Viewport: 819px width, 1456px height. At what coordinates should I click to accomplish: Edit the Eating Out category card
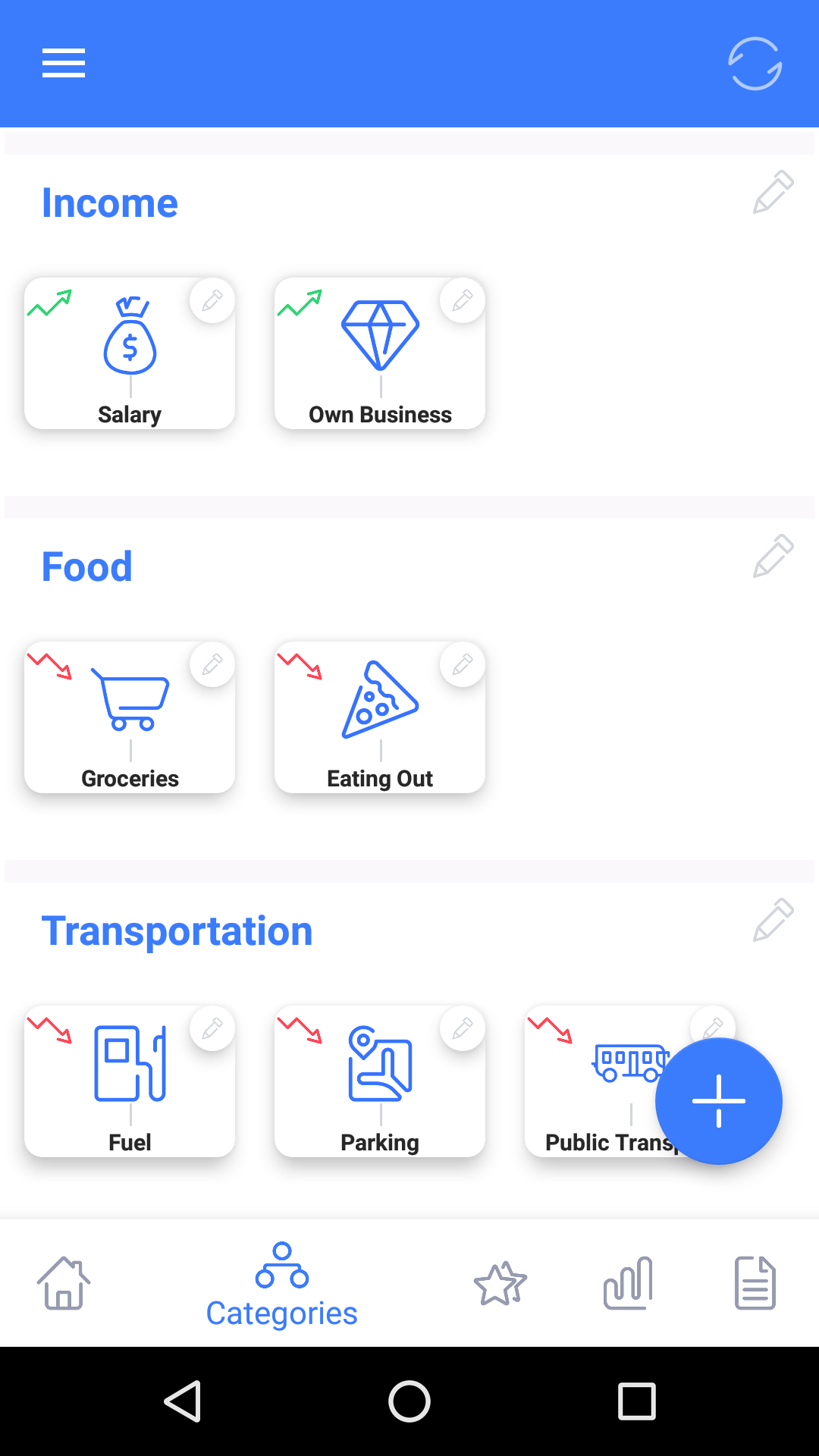(462, 664)
